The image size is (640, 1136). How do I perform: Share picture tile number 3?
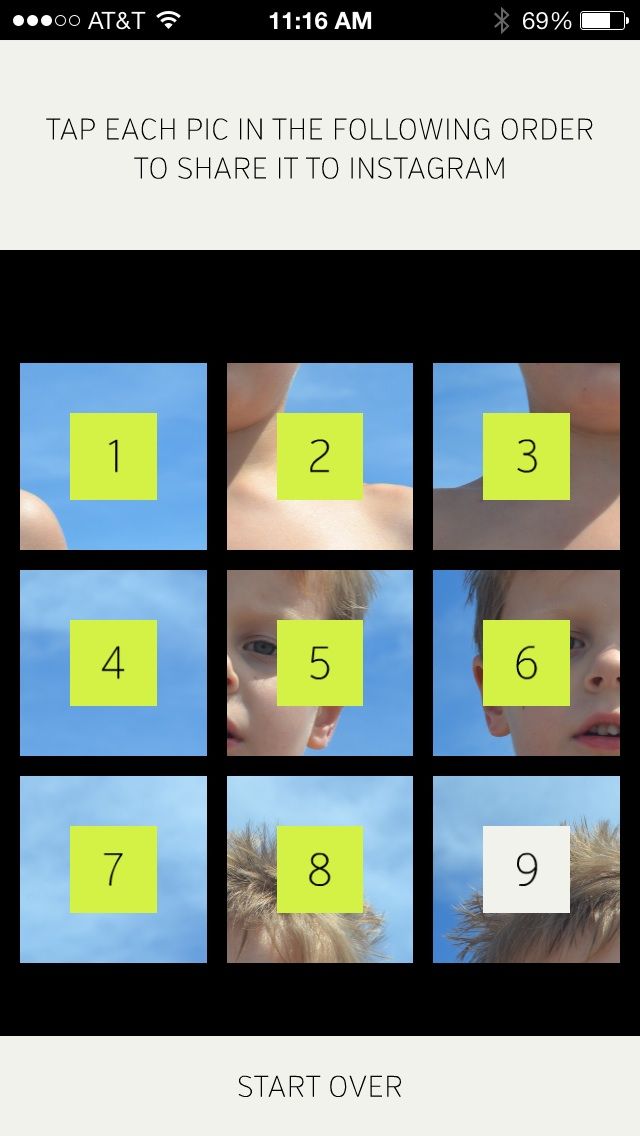click(x=526, y=456)
